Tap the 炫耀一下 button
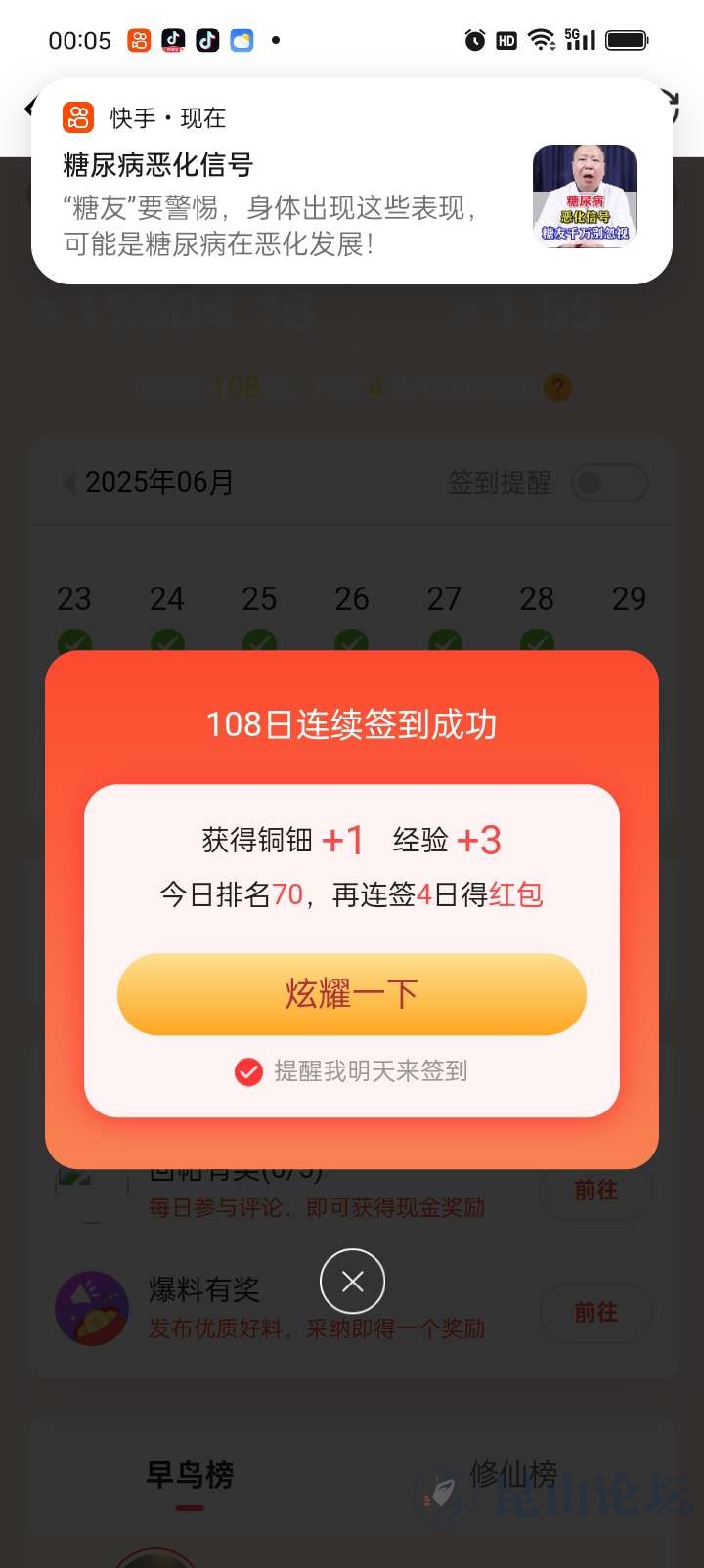This screenshot has width=704, height=1568. 351,994
